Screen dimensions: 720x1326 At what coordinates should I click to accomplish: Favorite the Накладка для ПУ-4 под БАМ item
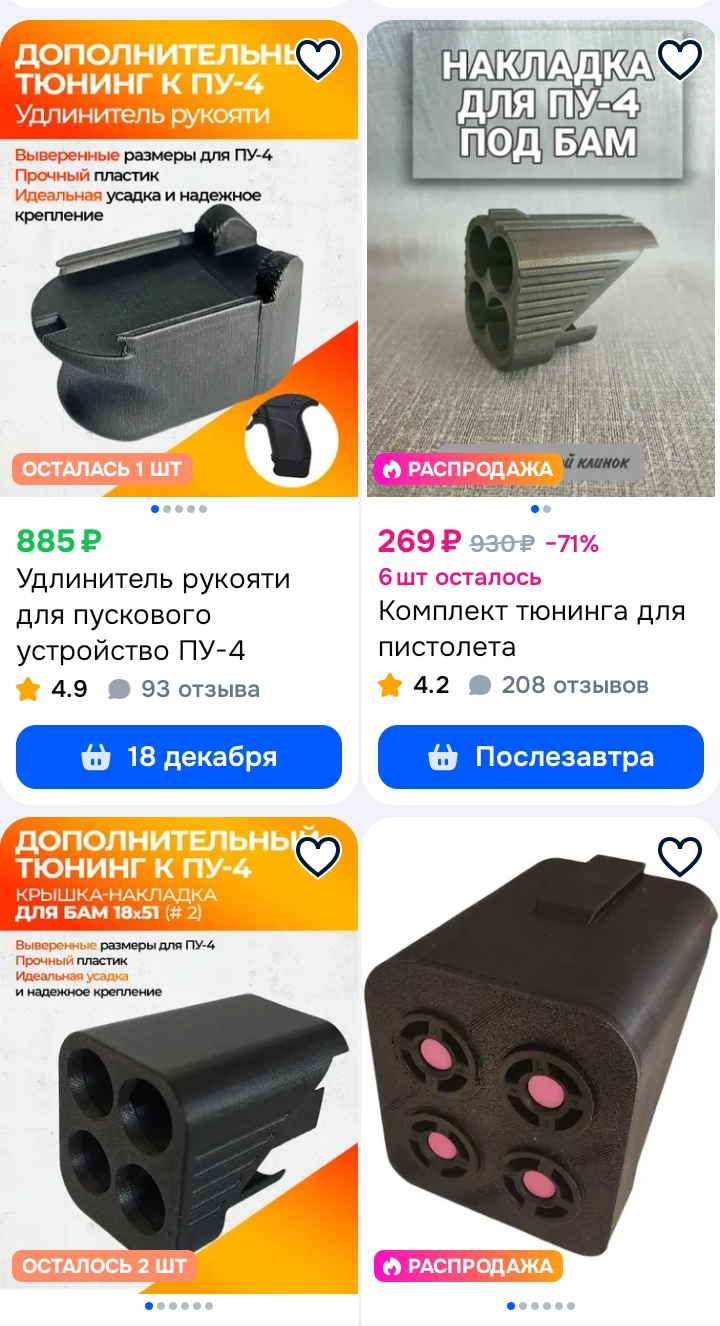click(x=680, y=61)
